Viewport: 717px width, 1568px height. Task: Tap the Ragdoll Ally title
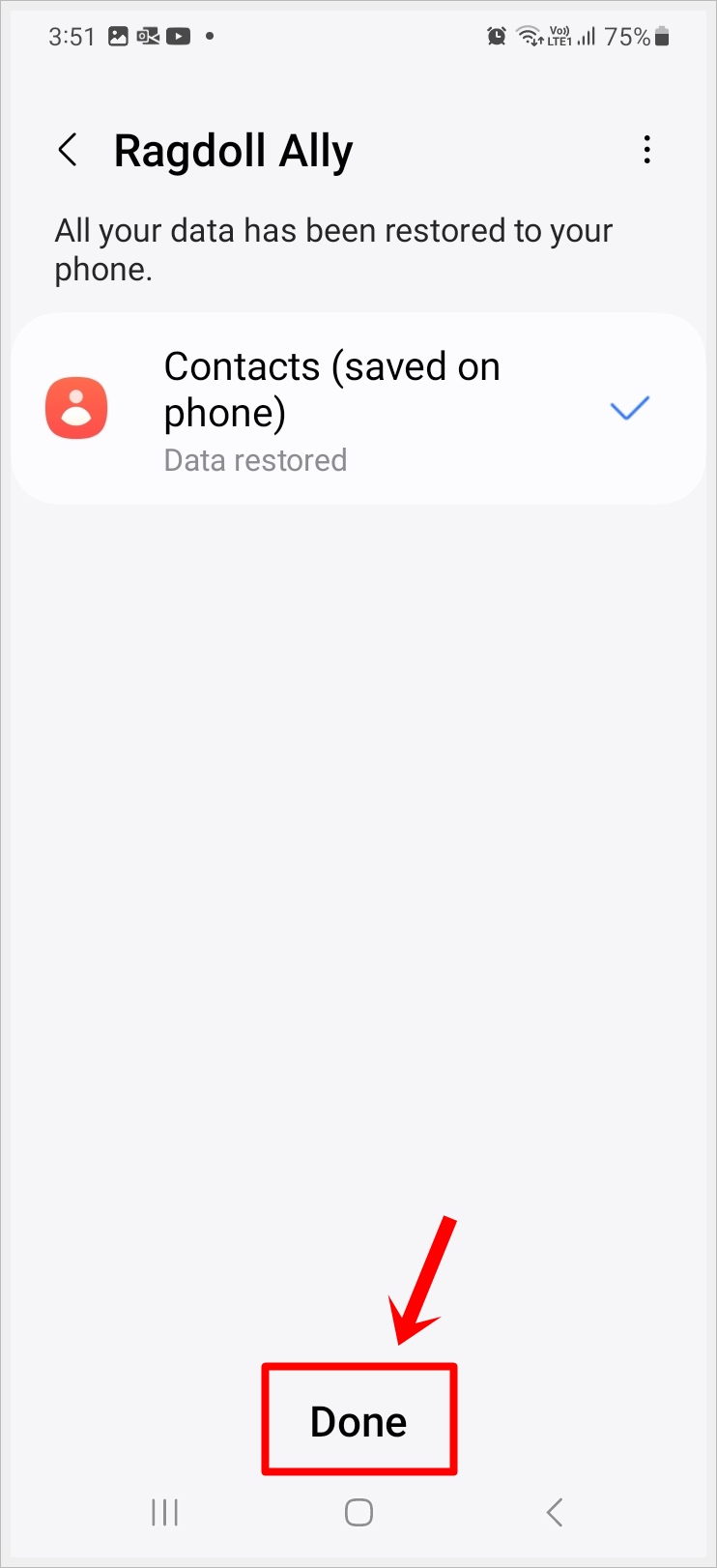tap(233, 150)
